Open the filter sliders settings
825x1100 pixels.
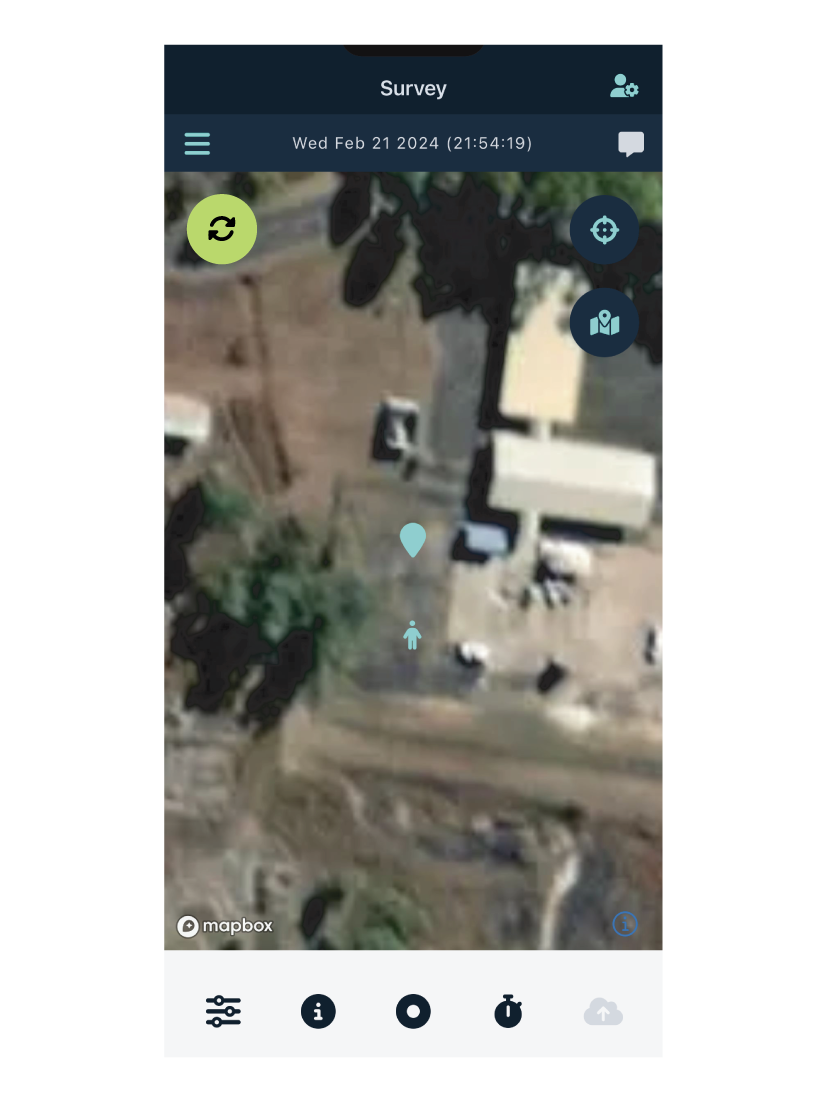coord(223,1012)
